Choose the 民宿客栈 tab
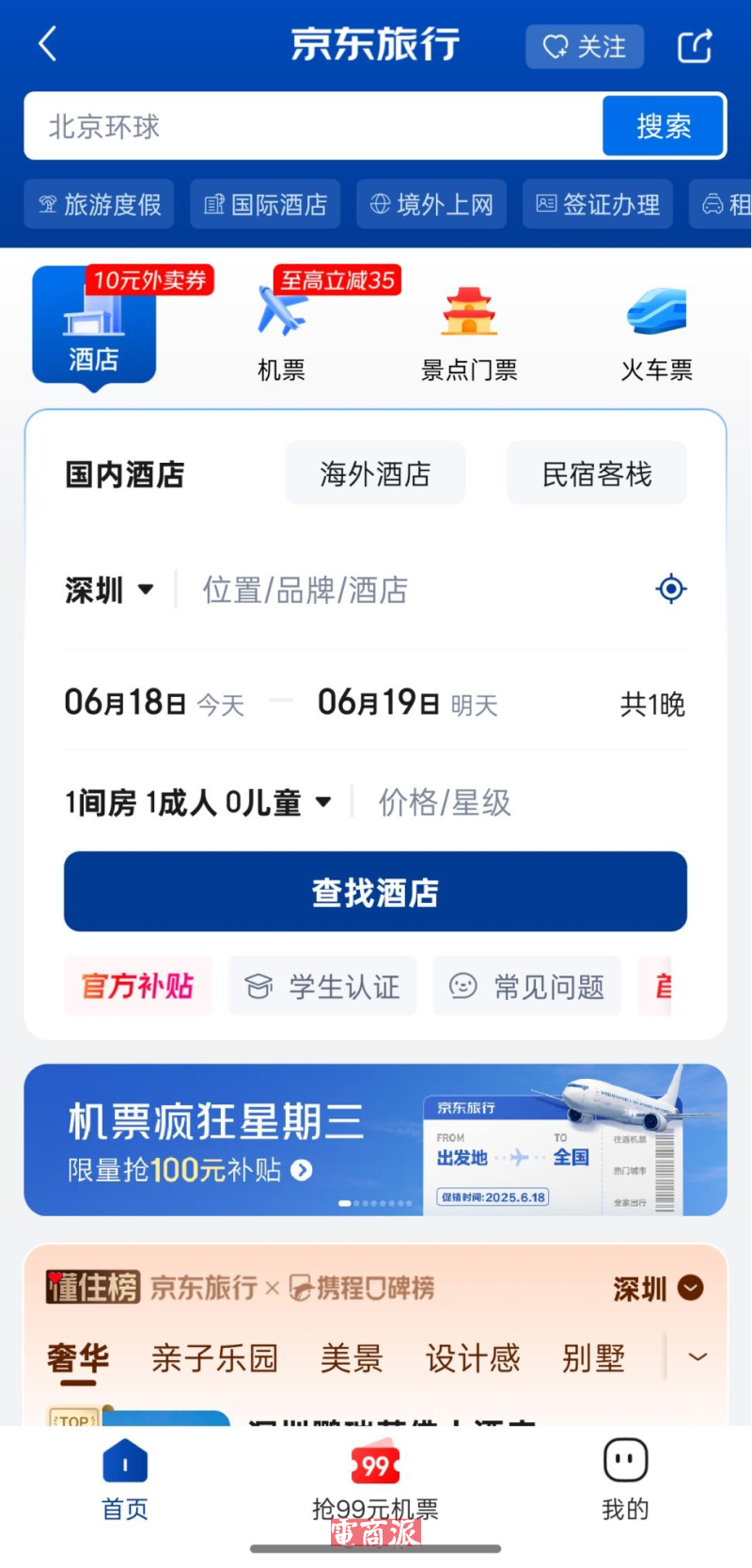The image size is (752, 1568). (597, 474)
